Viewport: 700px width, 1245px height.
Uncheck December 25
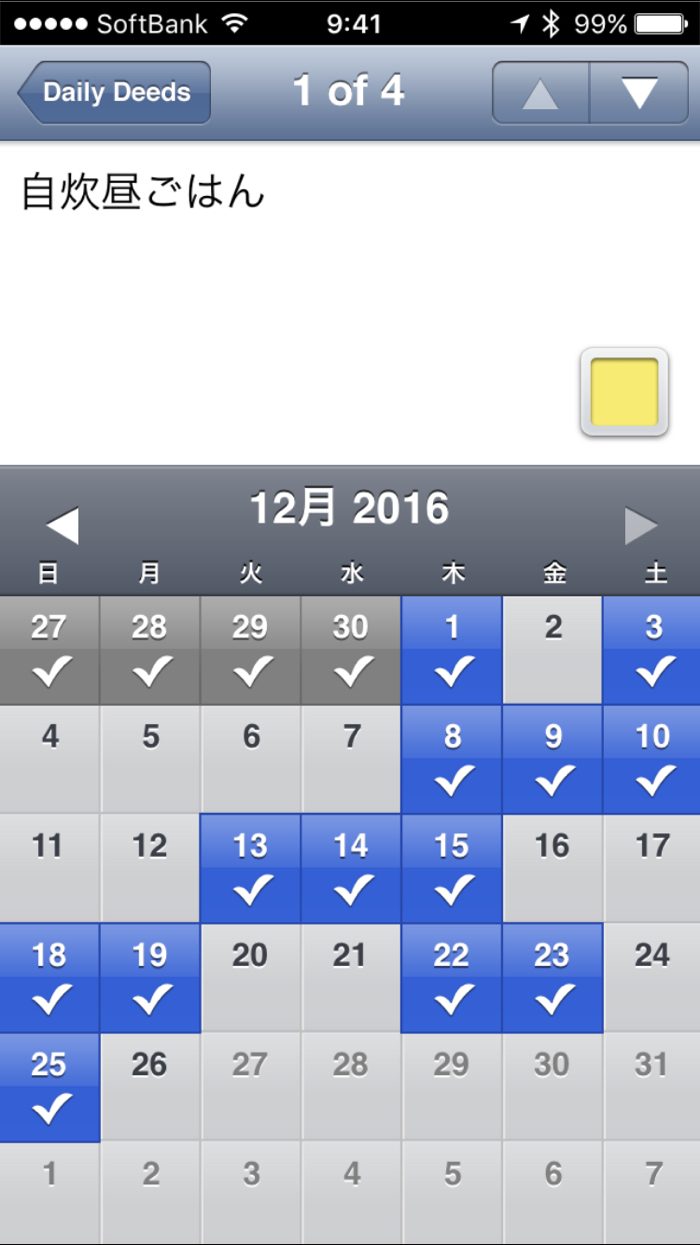tap(49, 1088)
